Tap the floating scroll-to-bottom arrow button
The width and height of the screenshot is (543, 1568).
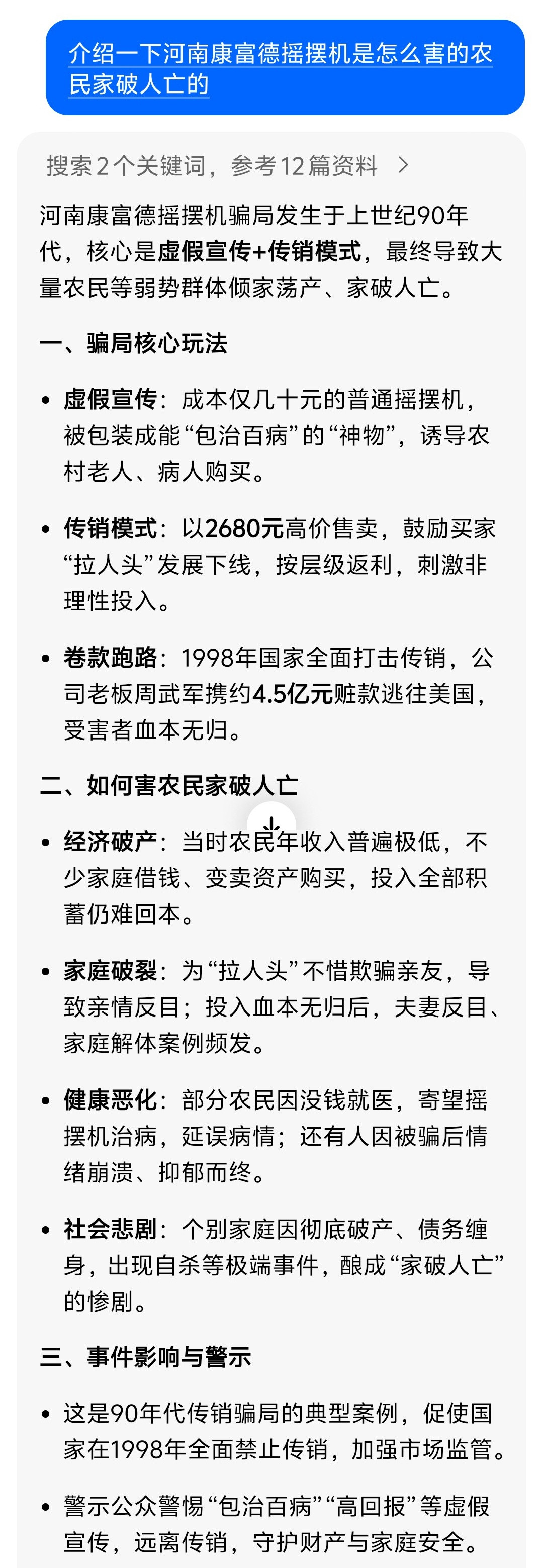[271, 825]
